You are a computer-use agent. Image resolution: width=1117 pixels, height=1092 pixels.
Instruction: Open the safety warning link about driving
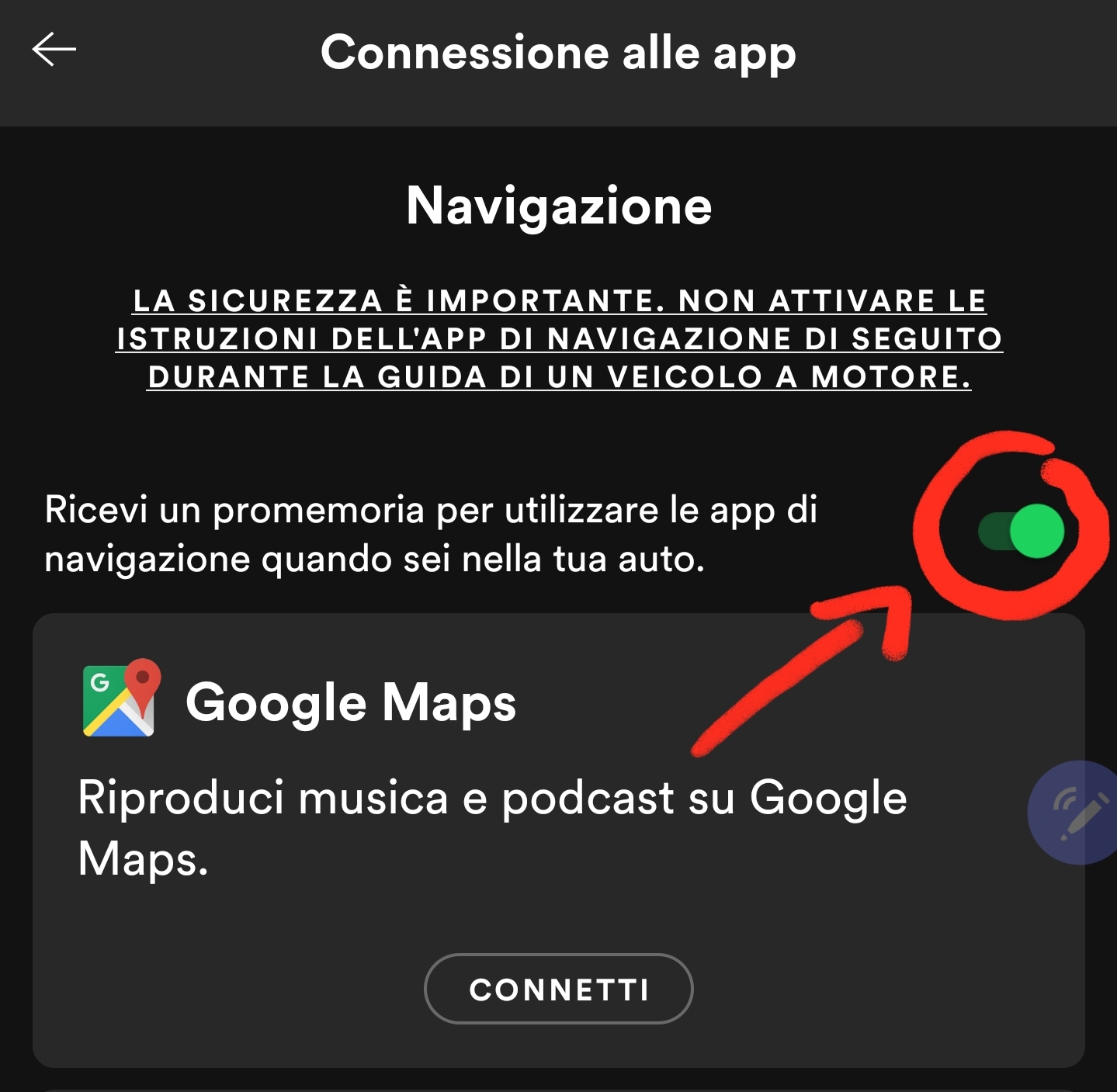[560, 338]
